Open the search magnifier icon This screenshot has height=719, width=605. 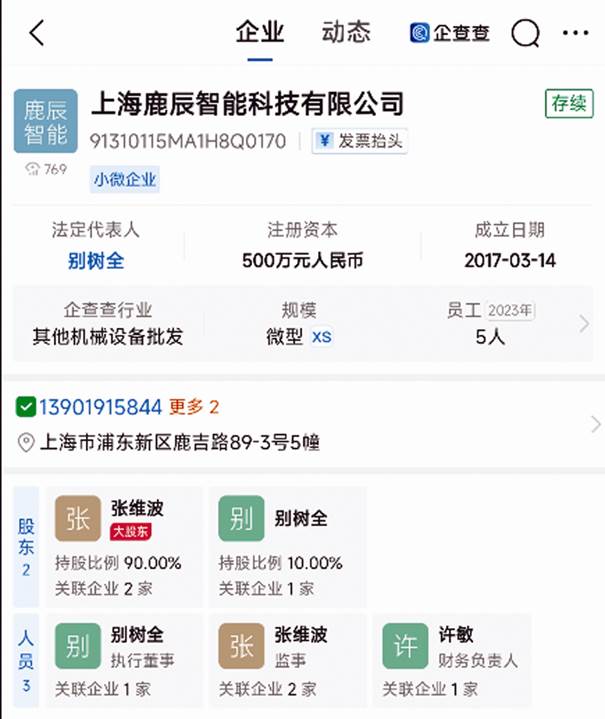coord(525,33)
